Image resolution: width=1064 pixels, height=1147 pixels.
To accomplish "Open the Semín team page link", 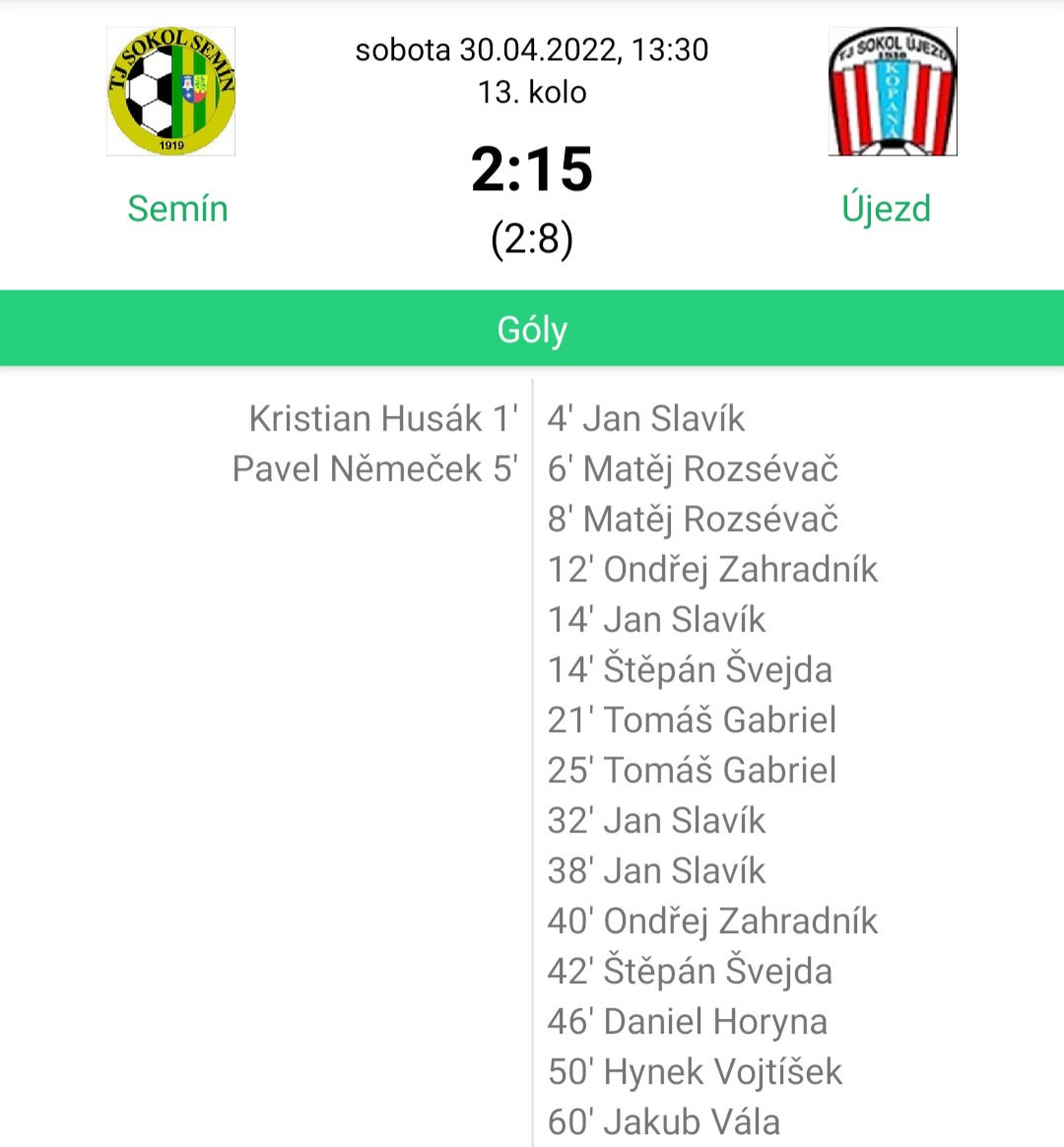I will coord(177,209).
